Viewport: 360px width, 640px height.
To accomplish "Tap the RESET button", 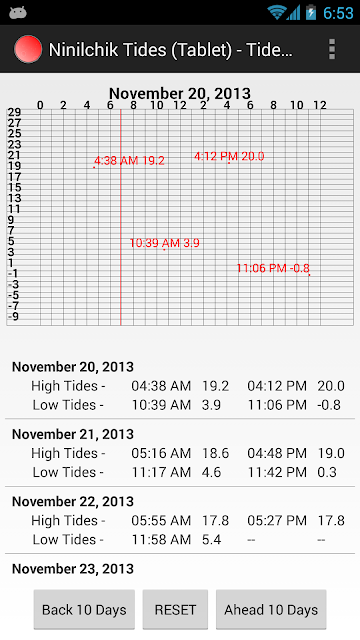I will pos(175,609).
